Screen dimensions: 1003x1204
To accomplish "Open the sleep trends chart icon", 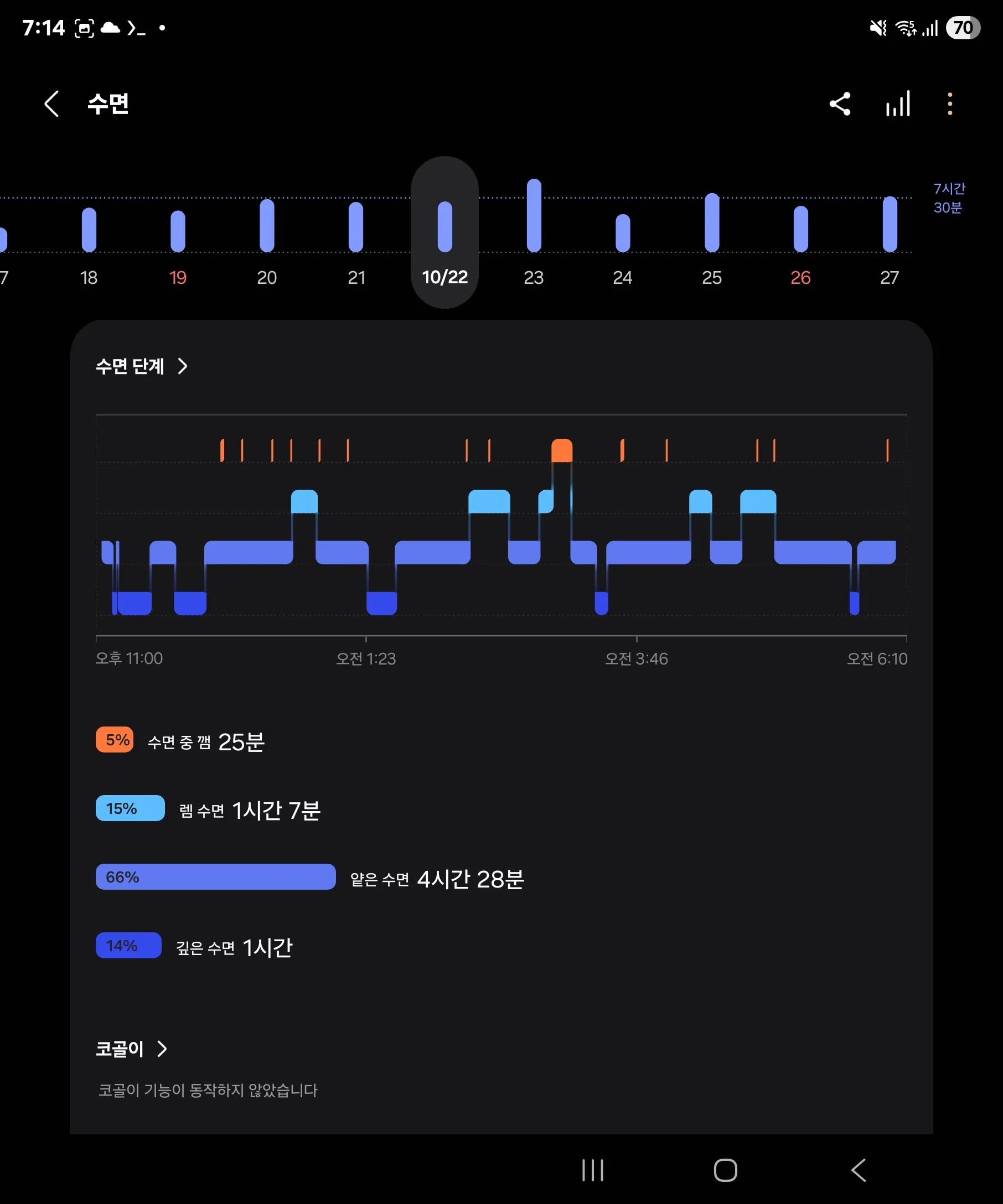I will click(x=897, y=104).
